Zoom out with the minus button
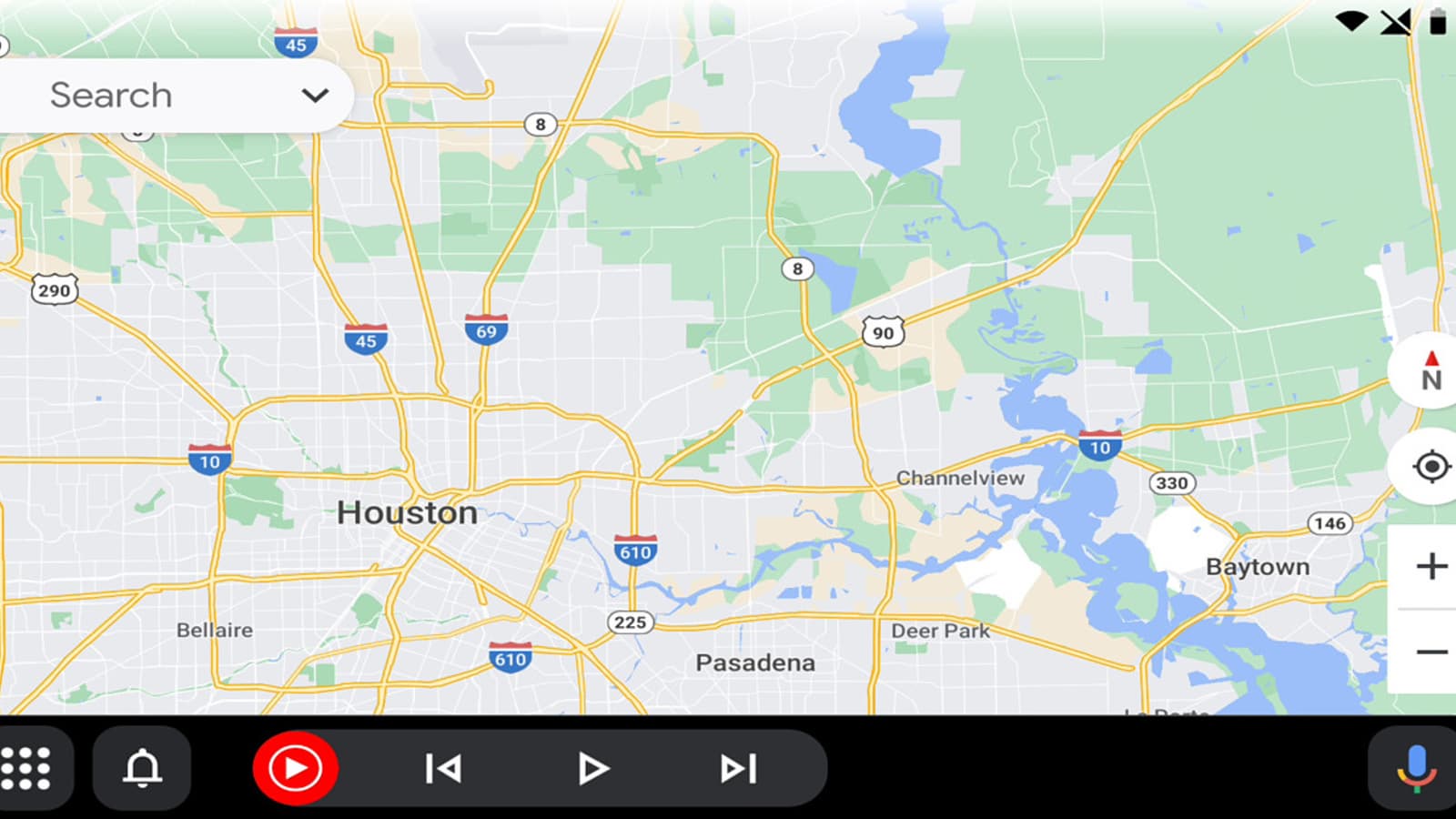This screenshot has width=1456, height=819. pos(1431,652)
